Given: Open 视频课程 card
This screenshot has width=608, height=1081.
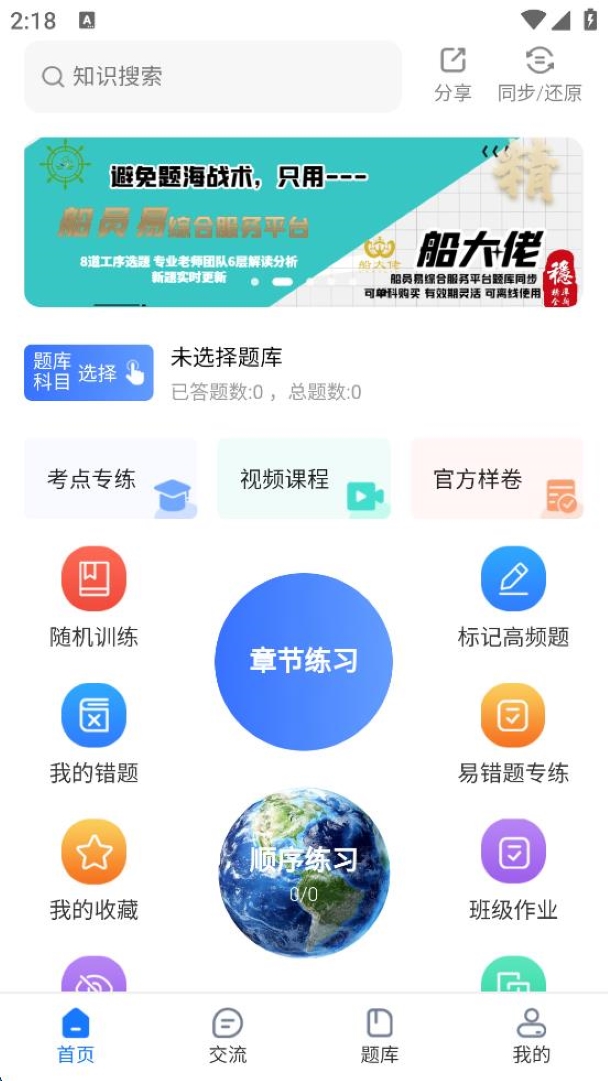Looking at the screenshot, I should coord(303,479).
